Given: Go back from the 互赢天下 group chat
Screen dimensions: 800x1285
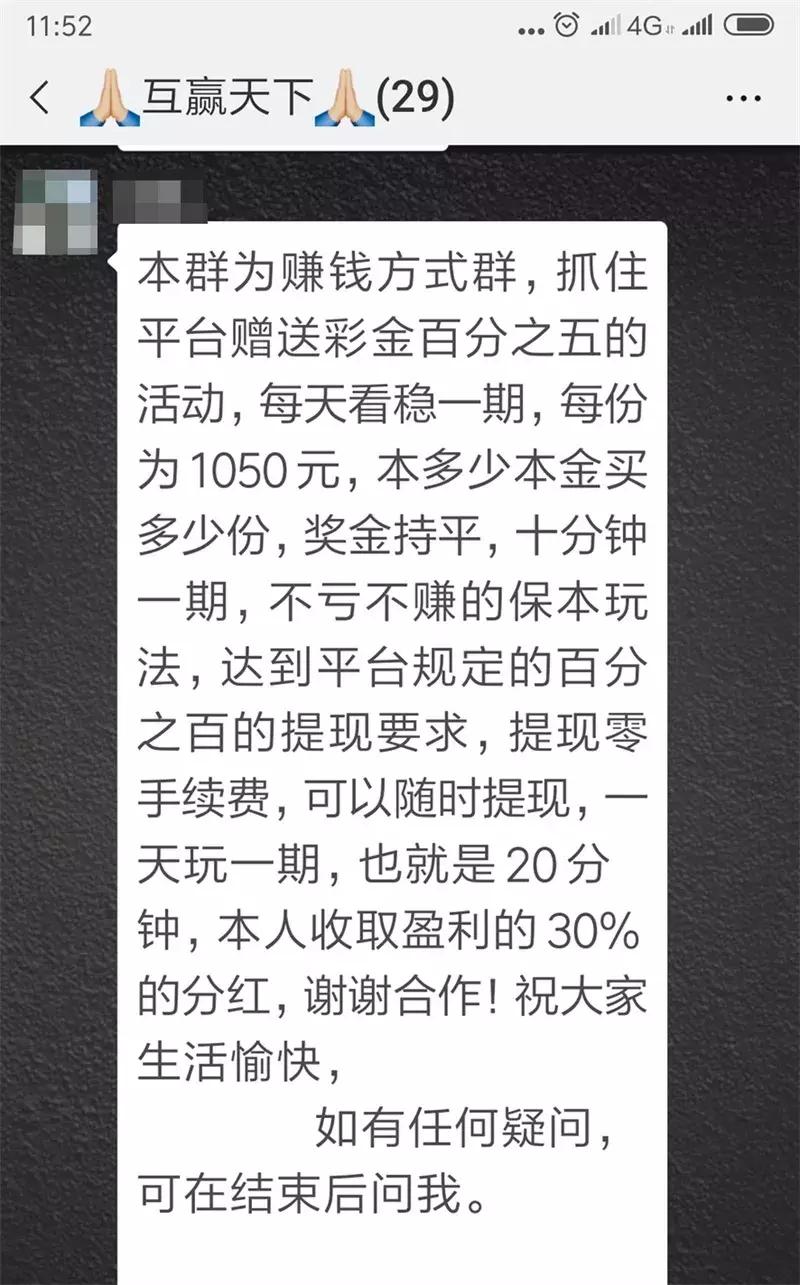Looking at the screenshot, I should pyautogui.click(x=40, y=99).
